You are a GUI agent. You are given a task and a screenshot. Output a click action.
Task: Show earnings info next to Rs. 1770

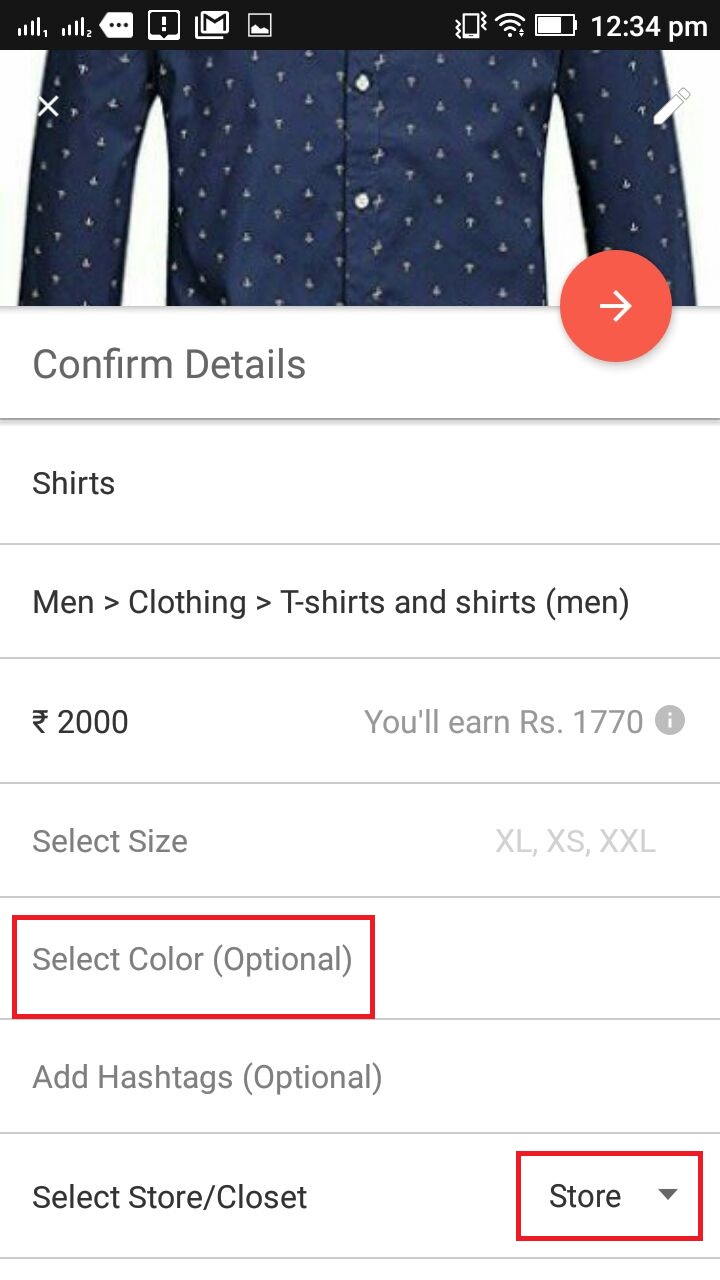tap(670, 720)
